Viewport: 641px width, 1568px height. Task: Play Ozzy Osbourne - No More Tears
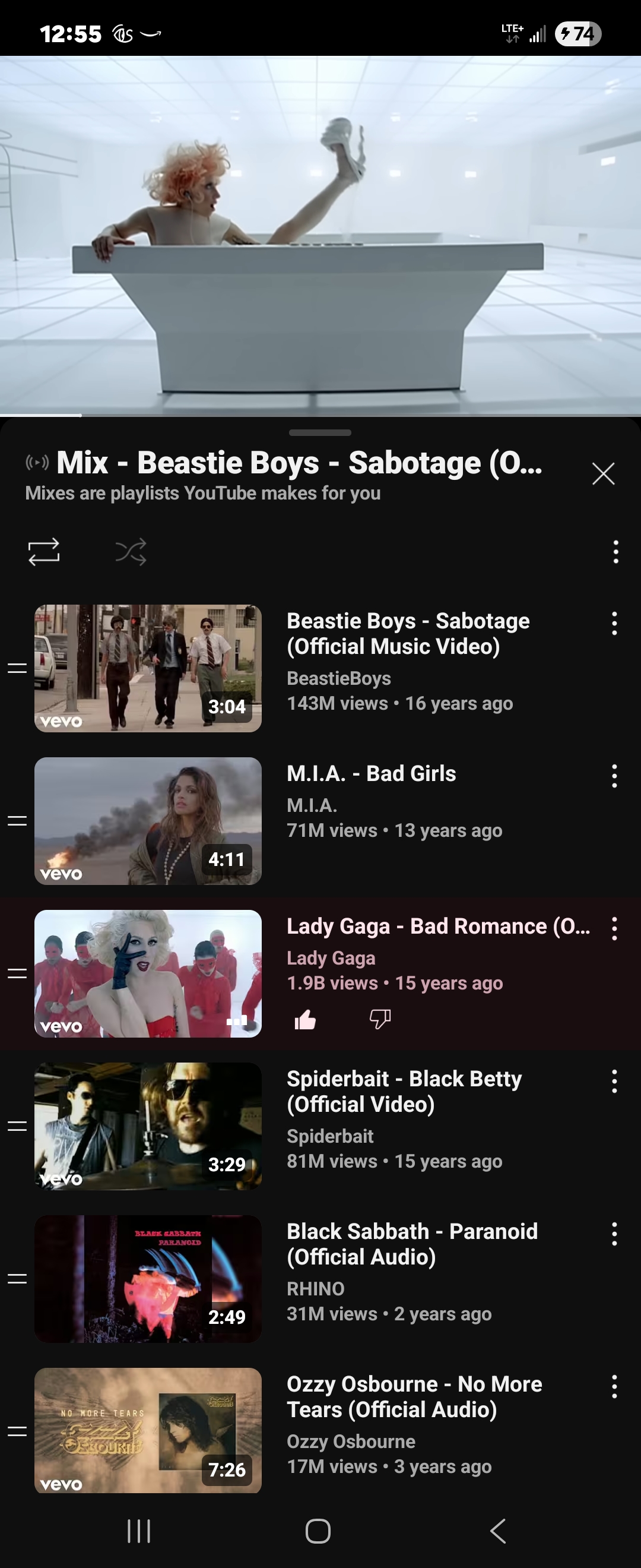(148, 1430)
